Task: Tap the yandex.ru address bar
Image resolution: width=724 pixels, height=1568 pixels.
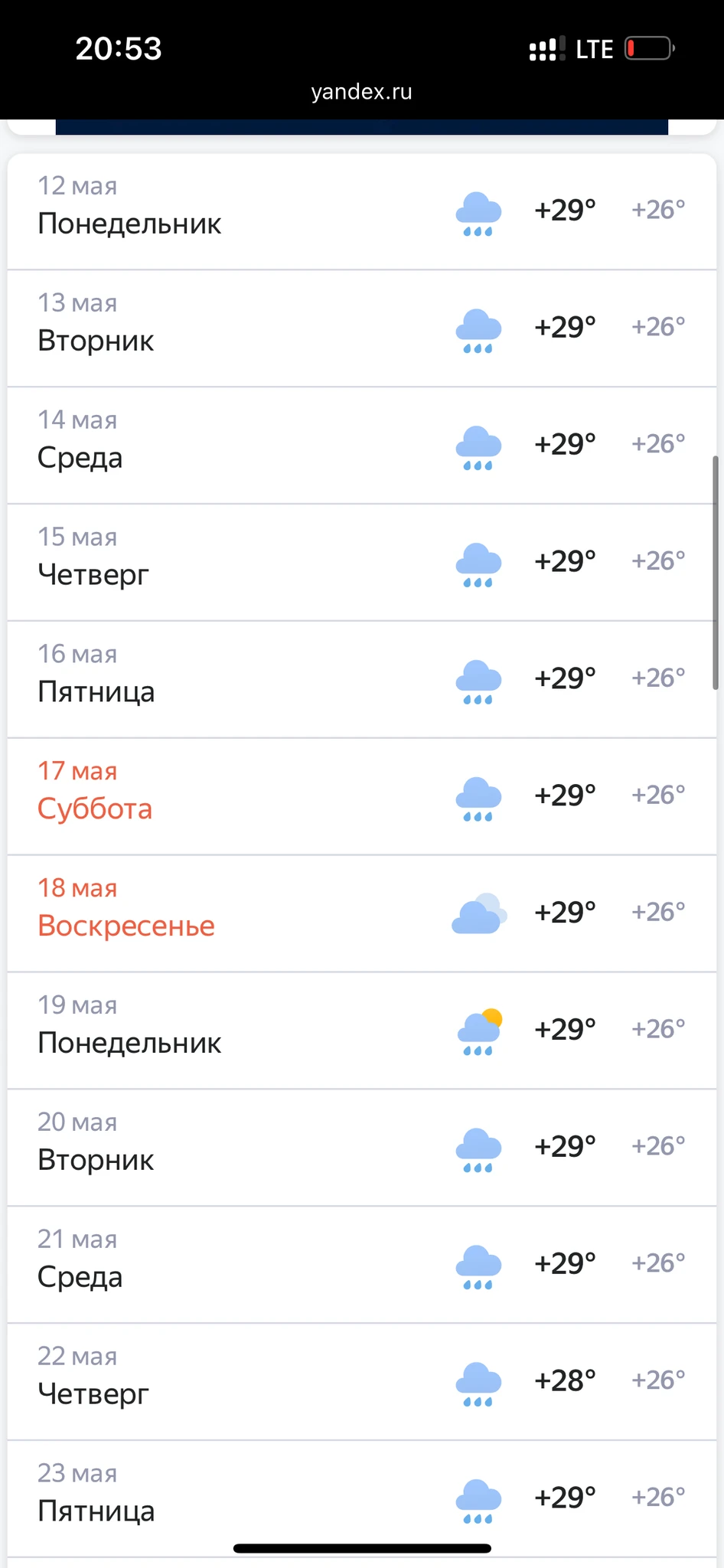Action: point(361,92)
